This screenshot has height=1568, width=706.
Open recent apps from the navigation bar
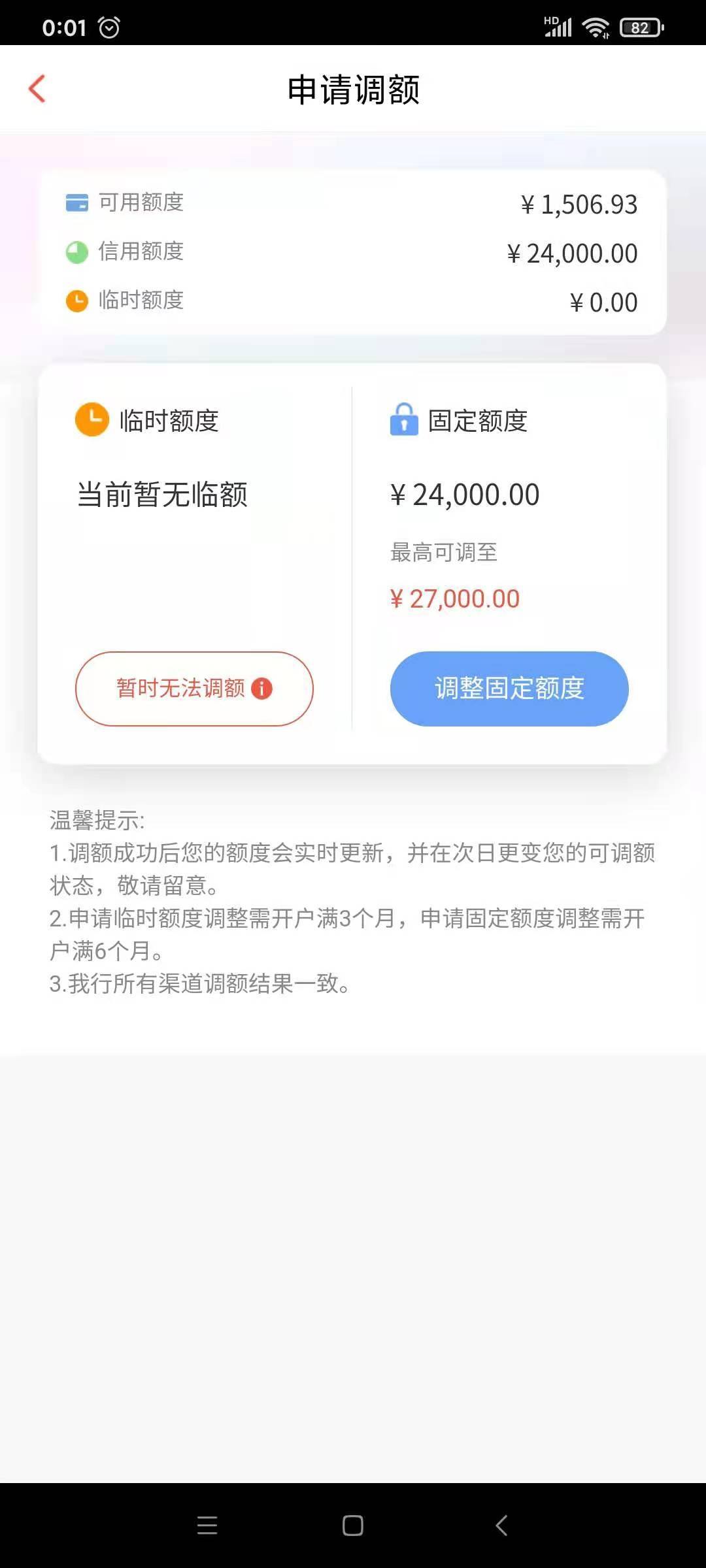point(207,1526)
